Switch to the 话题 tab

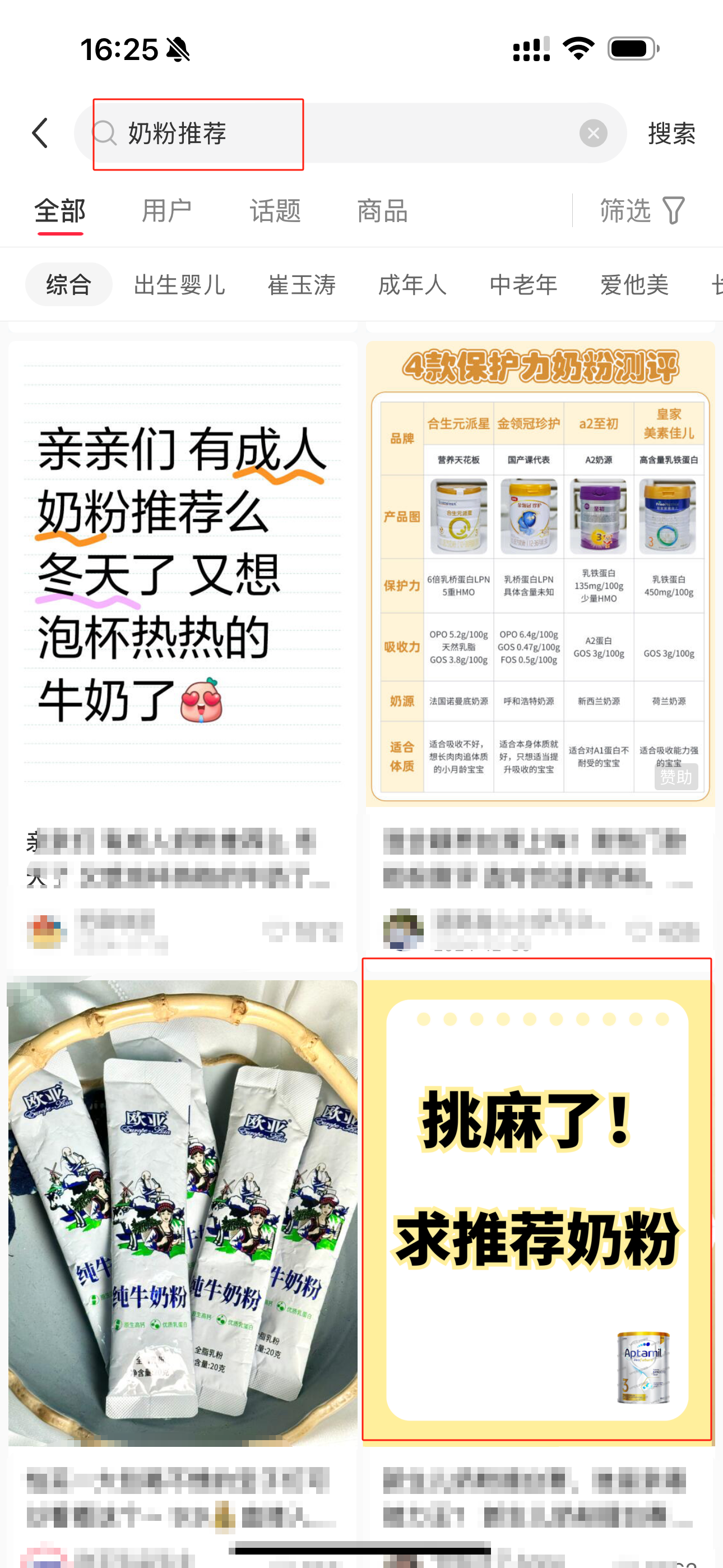click(275, 211)
